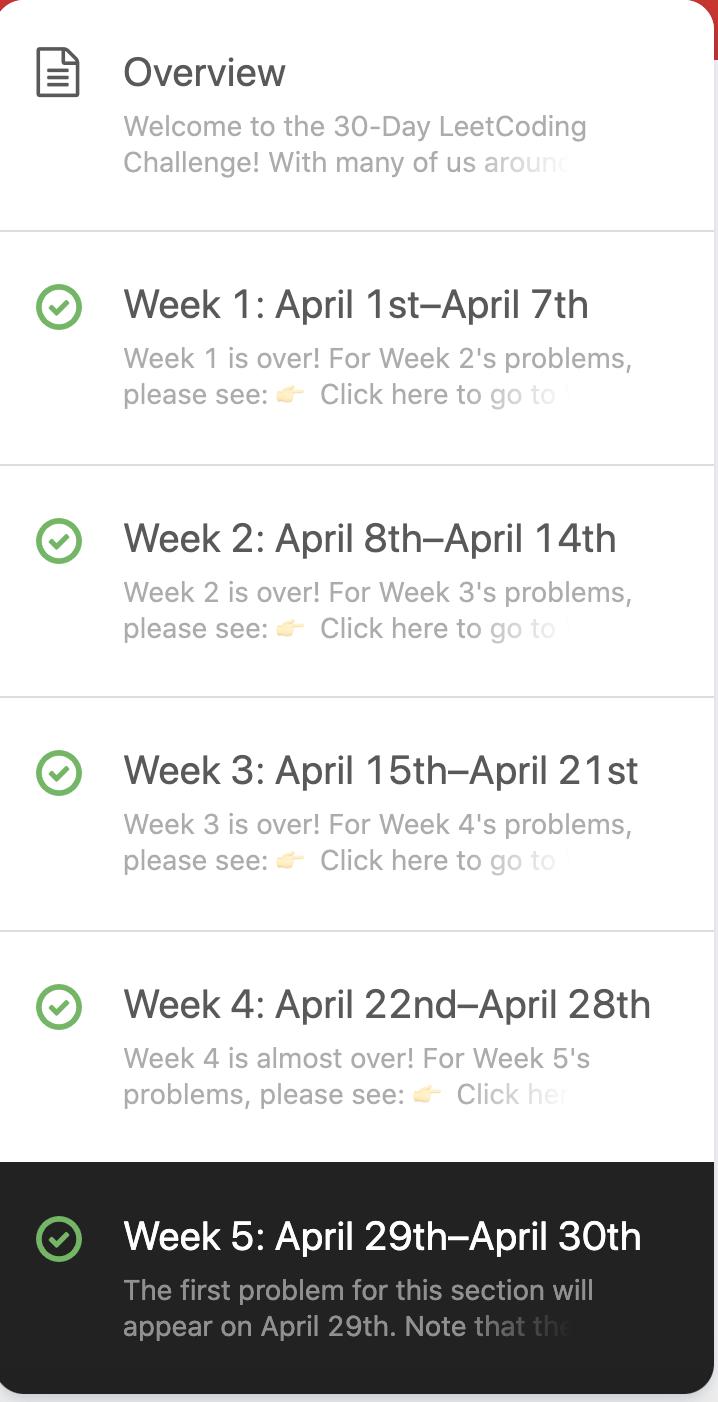Go to Week 3: April 15th–April 21st

(380, 771)
